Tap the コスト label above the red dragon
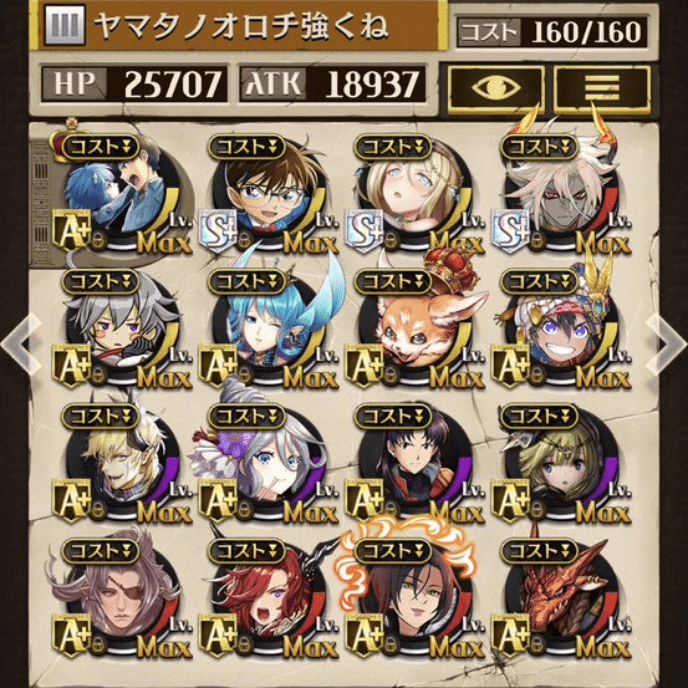 click(x=539, y=551)
